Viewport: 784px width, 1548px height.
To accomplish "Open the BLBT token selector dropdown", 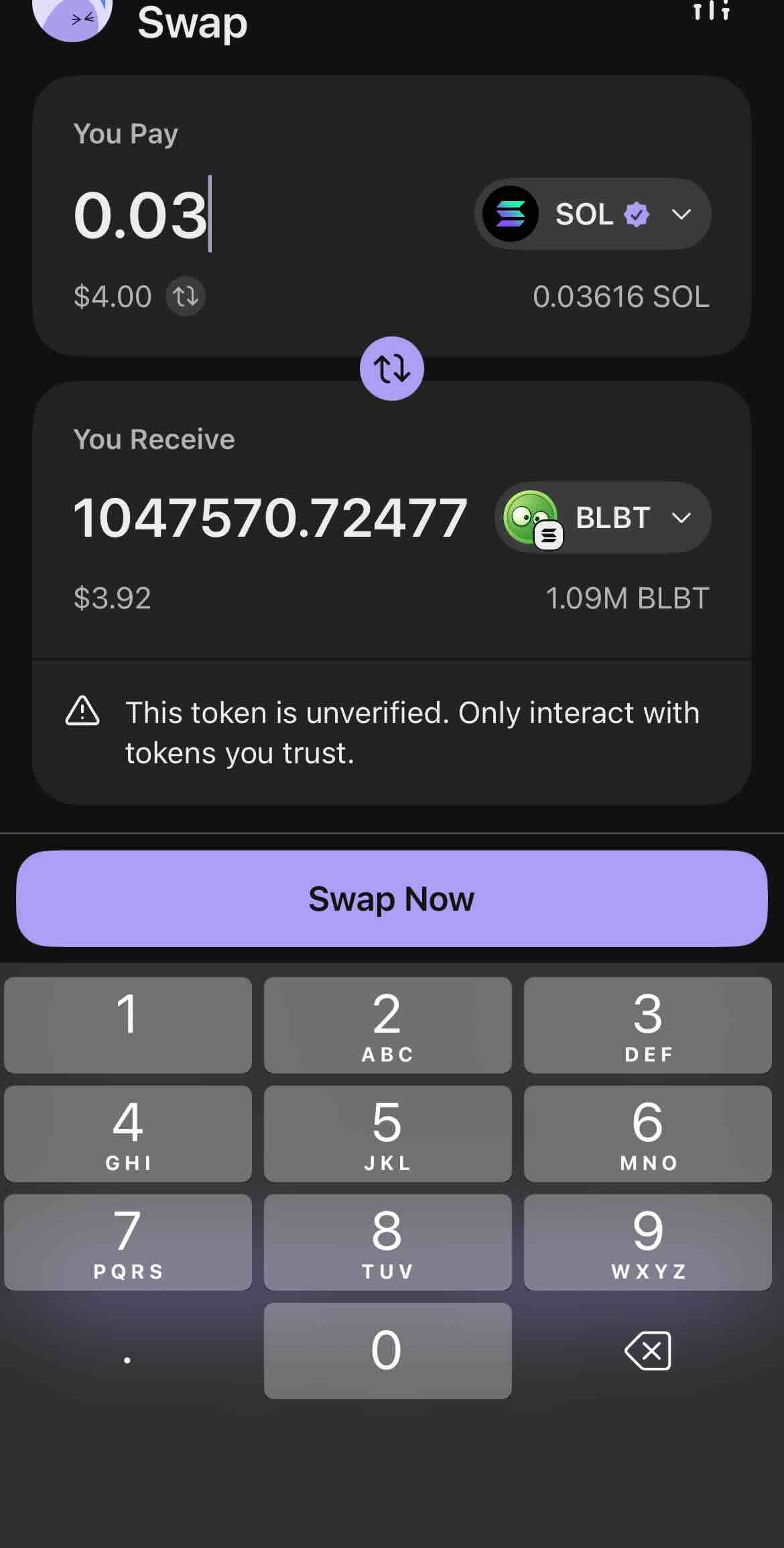I will pyautogui.click(x=601, y=517).
